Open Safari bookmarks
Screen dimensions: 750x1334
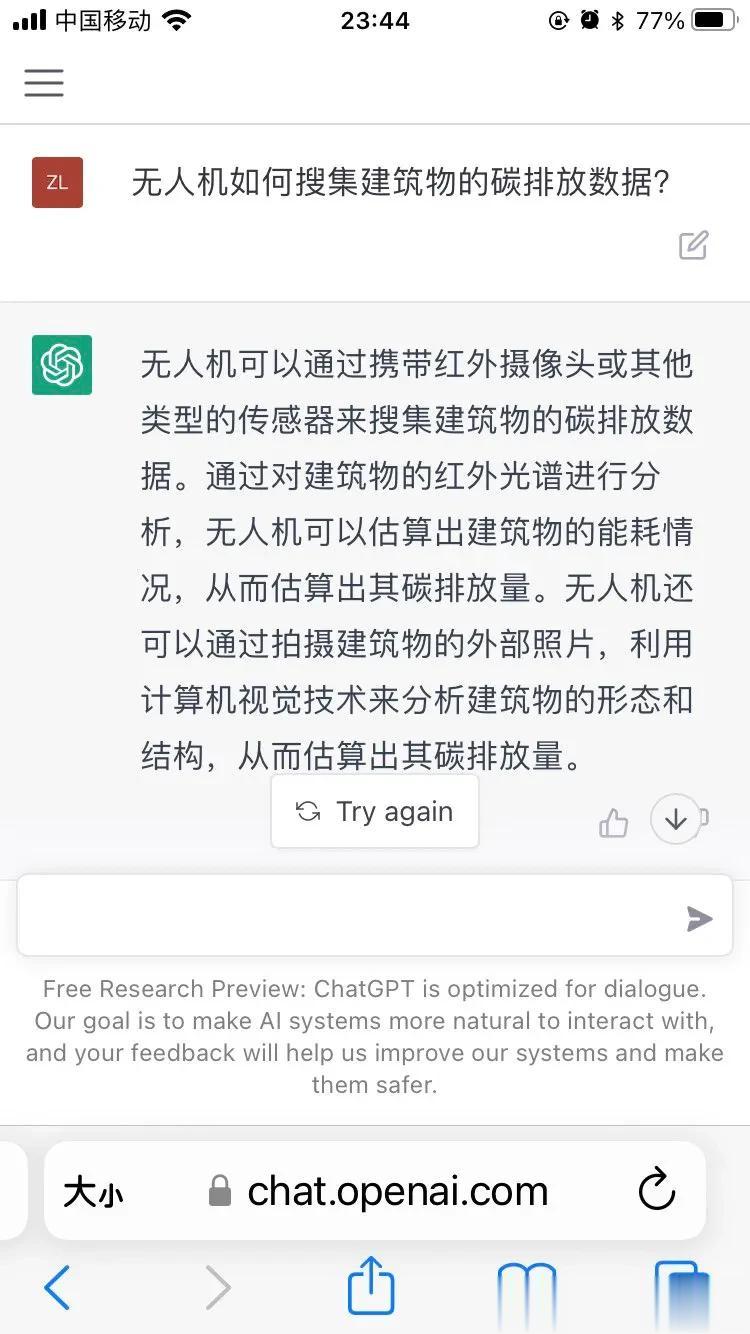(526, 1288)
